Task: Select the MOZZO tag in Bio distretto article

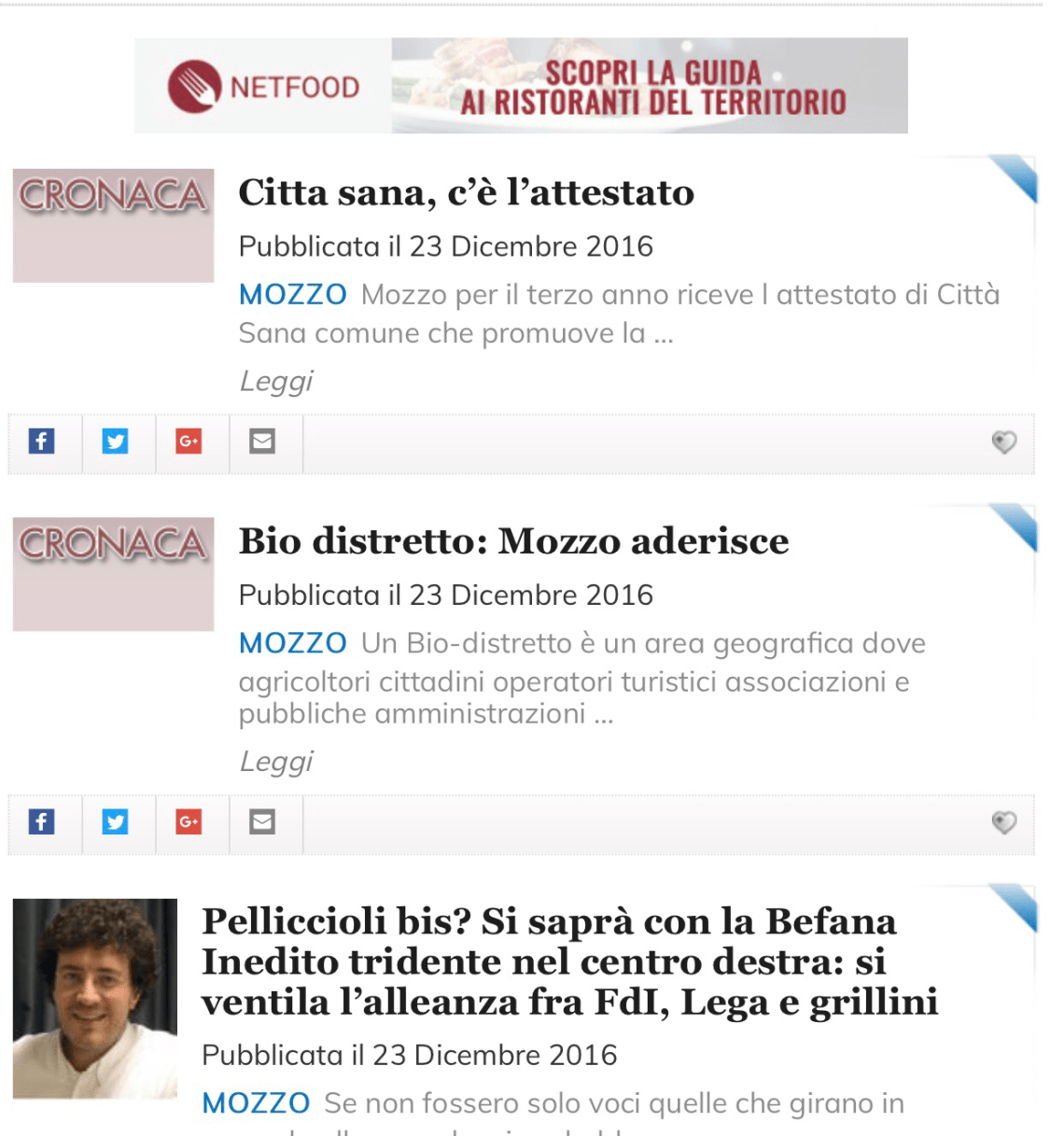Action: (292, 643)
